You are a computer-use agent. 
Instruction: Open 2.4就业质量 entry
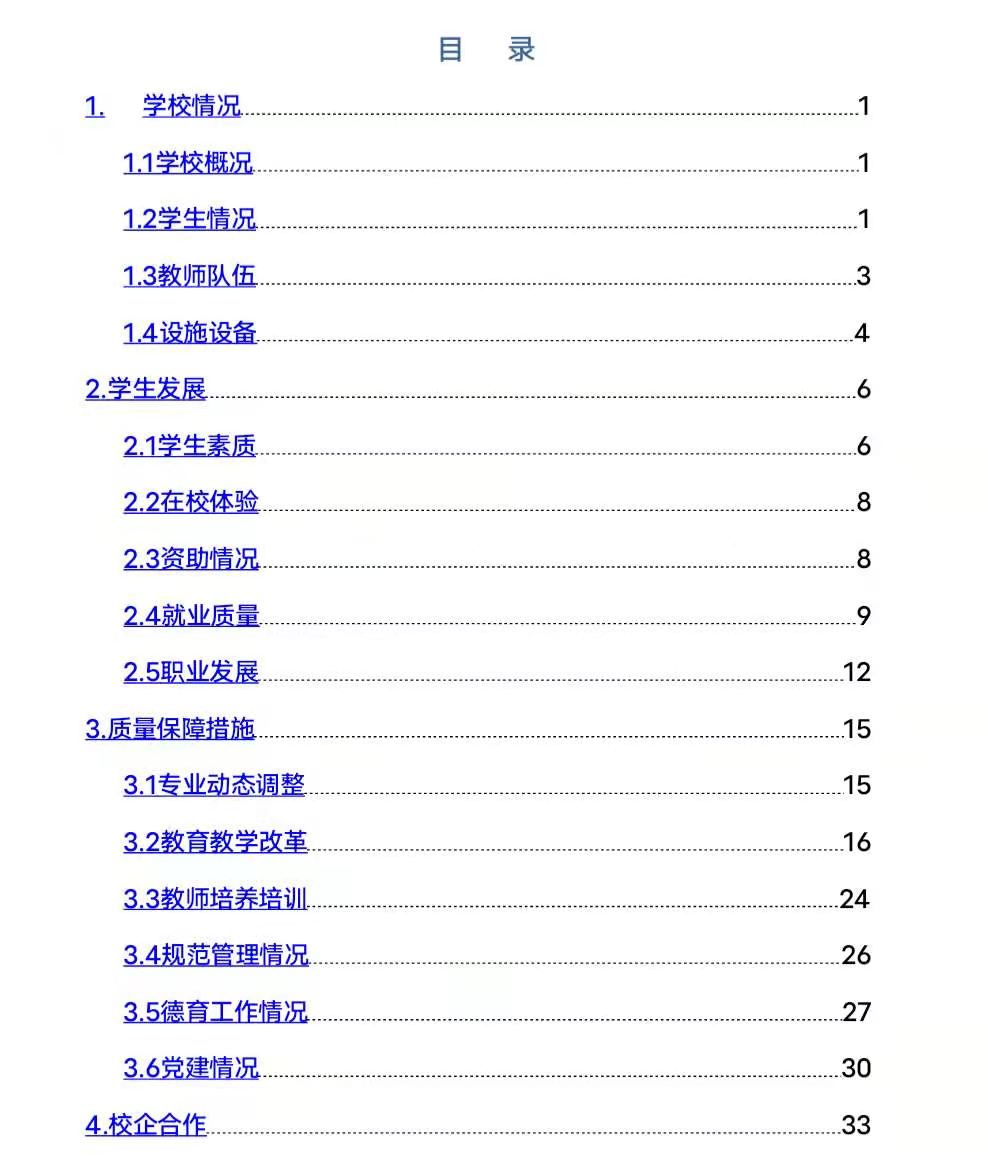(191, 616)
